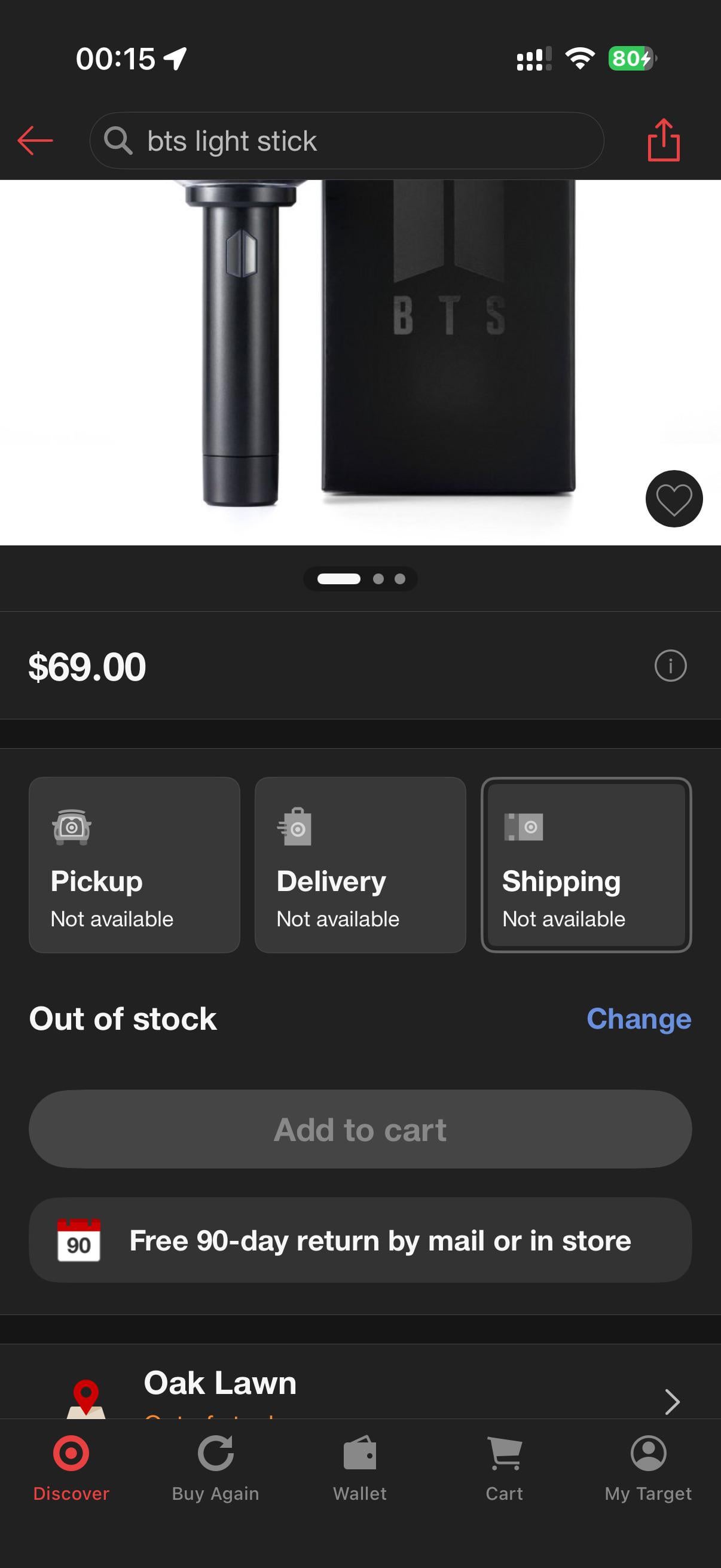721x1568 pixels.
Task: Select the Shipping fulfillment option
Action: [586, 864]
